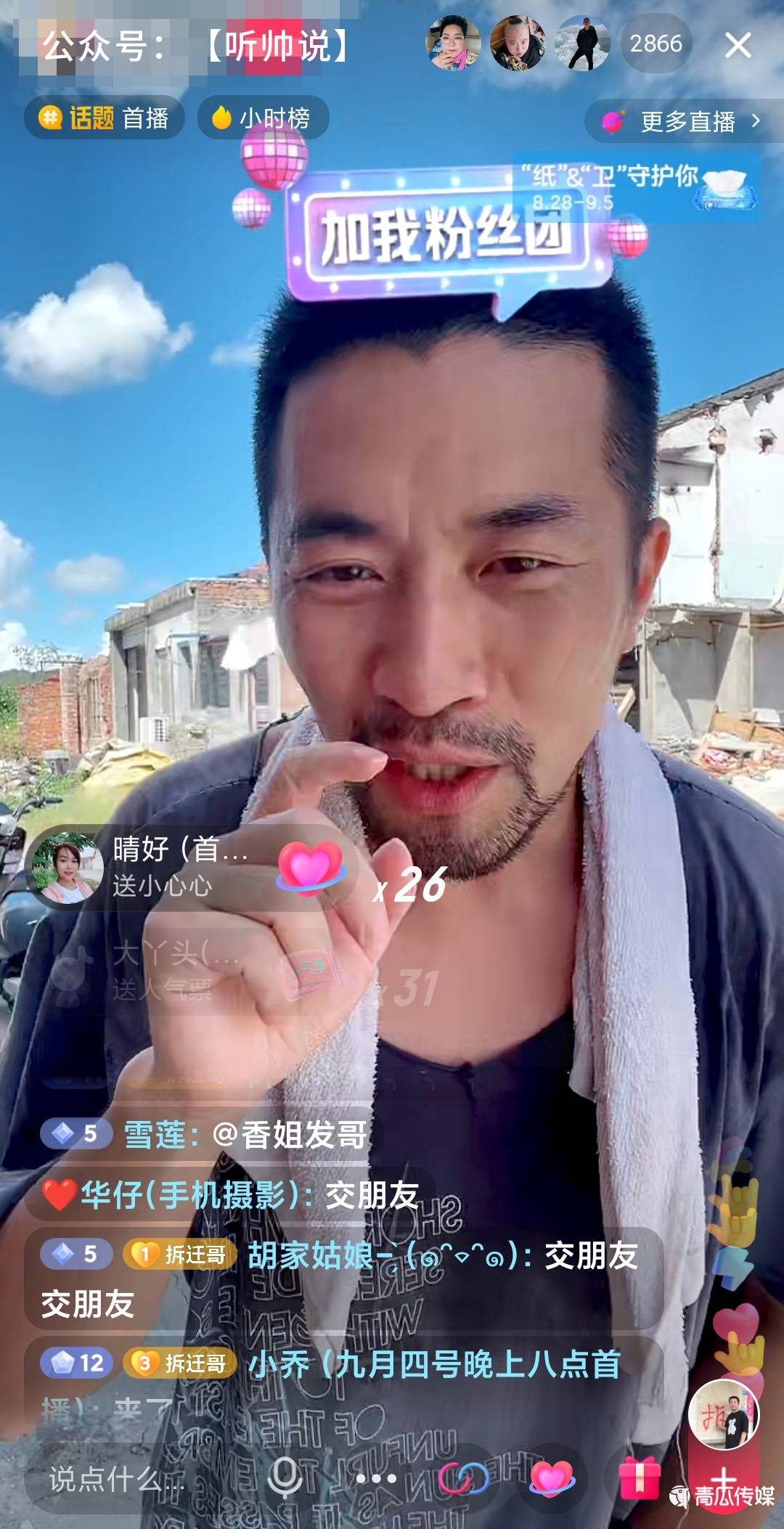Open the gift box panel
Screen dimensions: 784x1529
pos(639,1478)
